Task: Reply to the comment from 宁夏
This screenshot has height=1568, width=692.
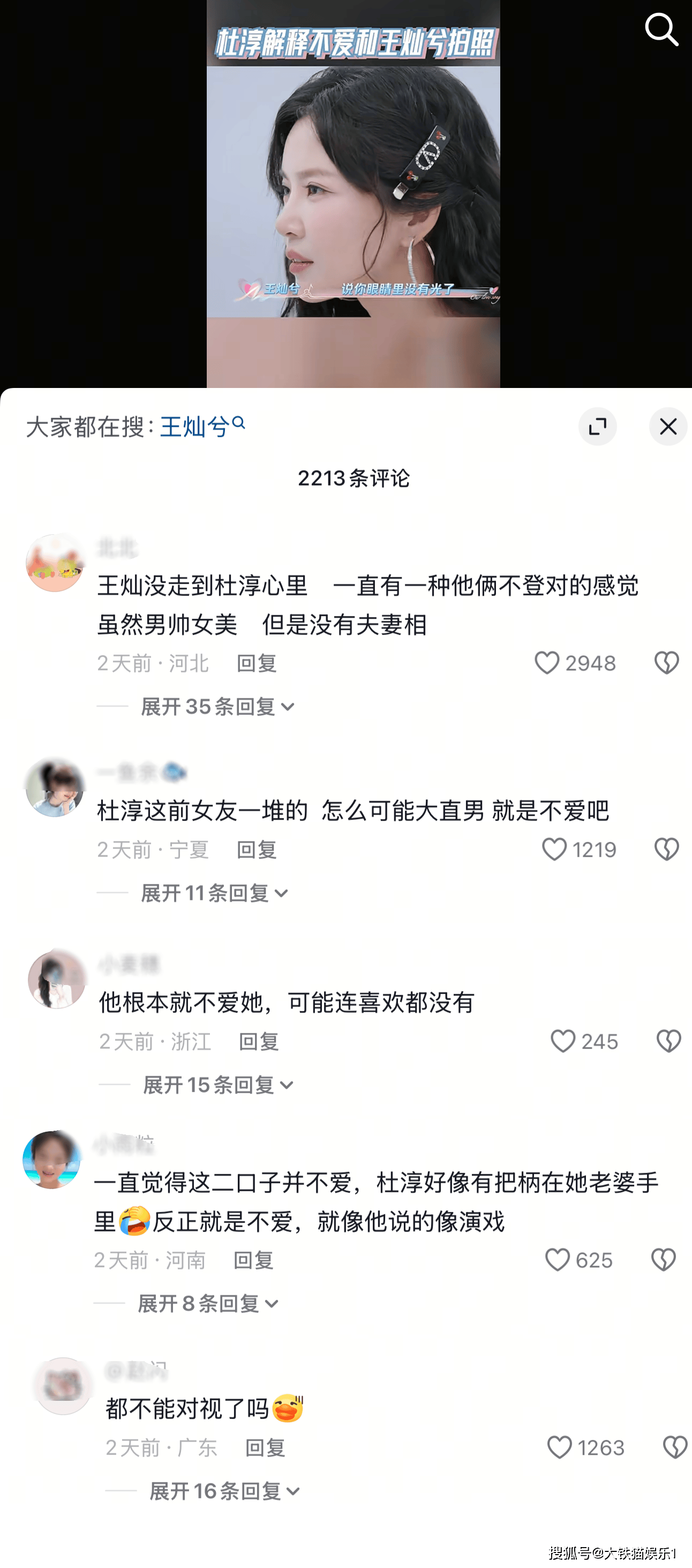Action: pyautogui.click(x=256, y=849)
